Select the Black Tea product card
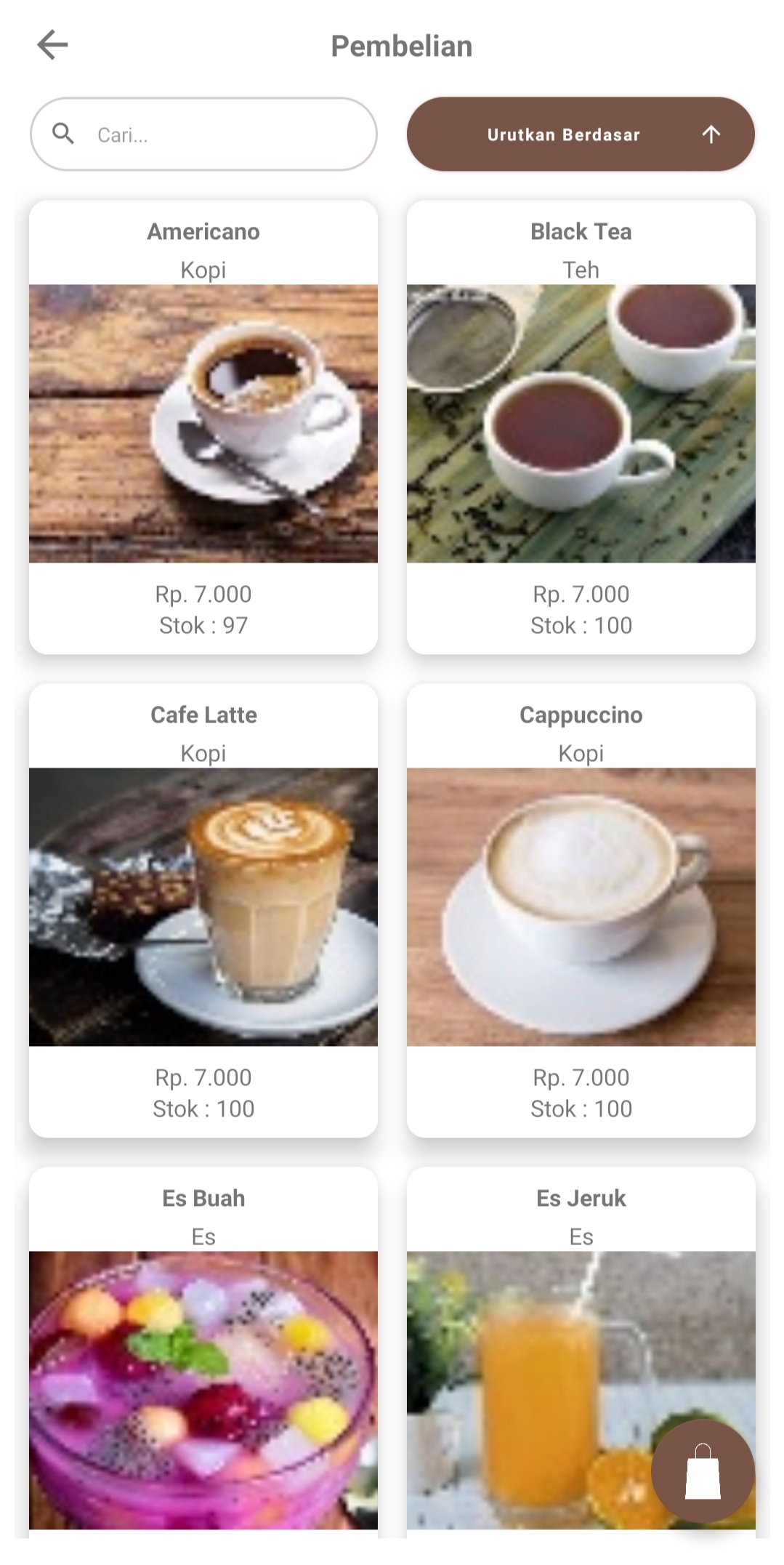 point(581,427)
